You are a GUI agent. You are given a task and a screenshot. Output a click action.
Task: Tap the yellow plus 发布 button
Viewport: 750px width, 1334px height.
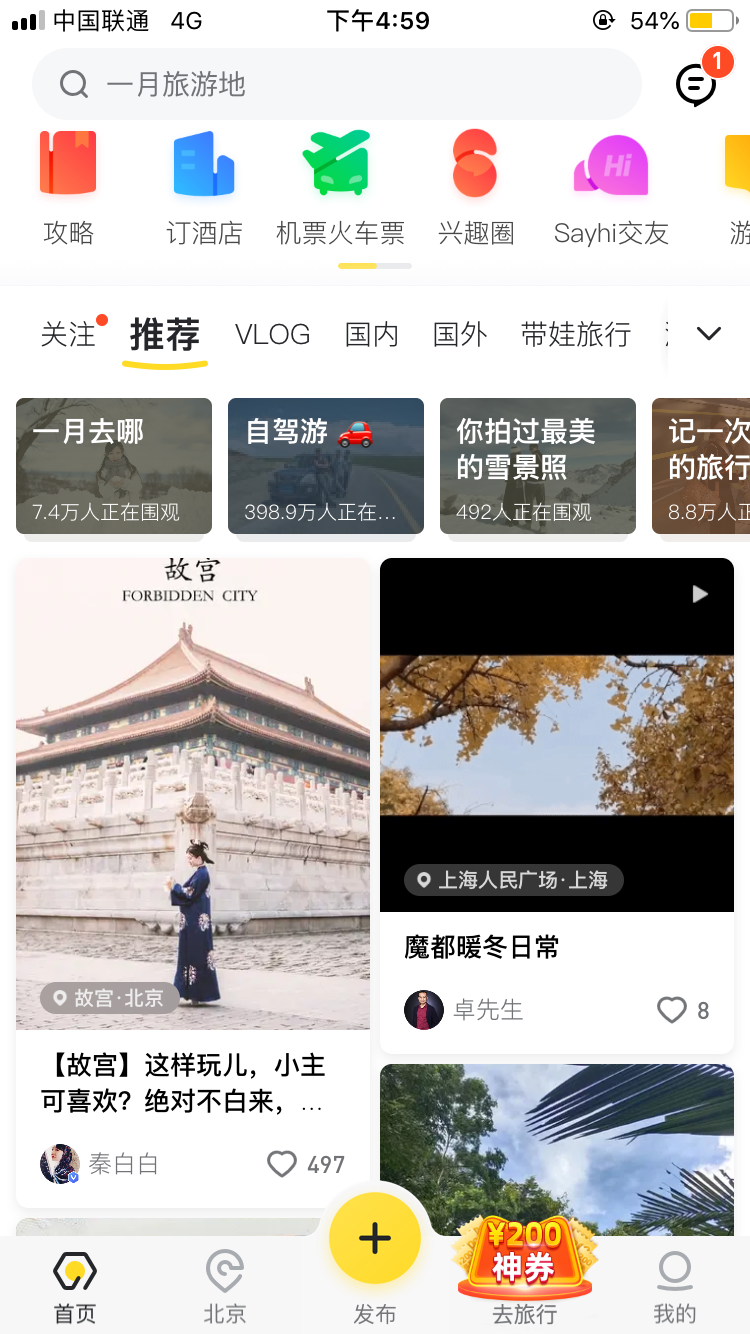click(375, 1239)
